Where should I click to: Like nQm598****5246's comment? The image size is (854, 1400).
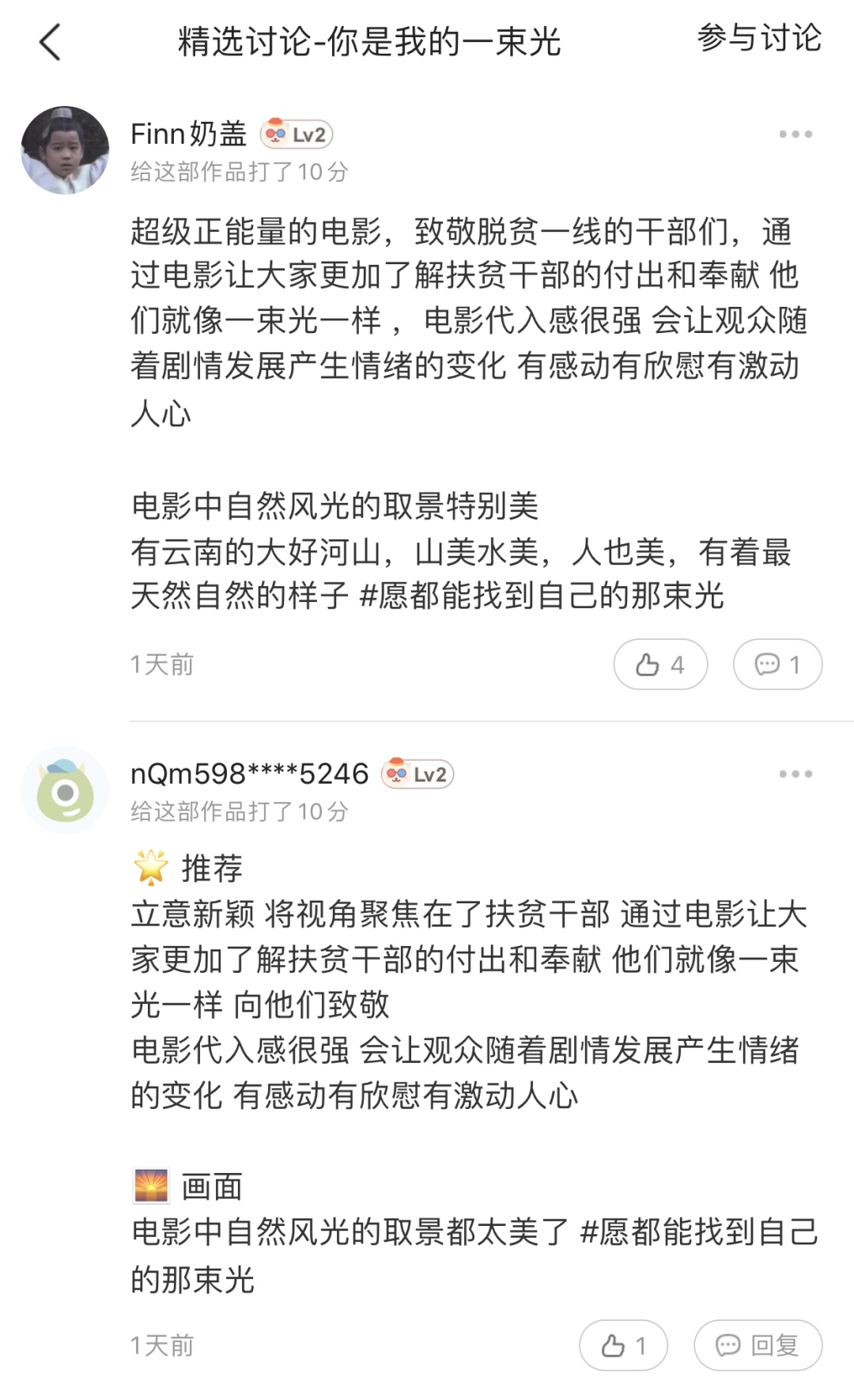[x=623, y=1345]
